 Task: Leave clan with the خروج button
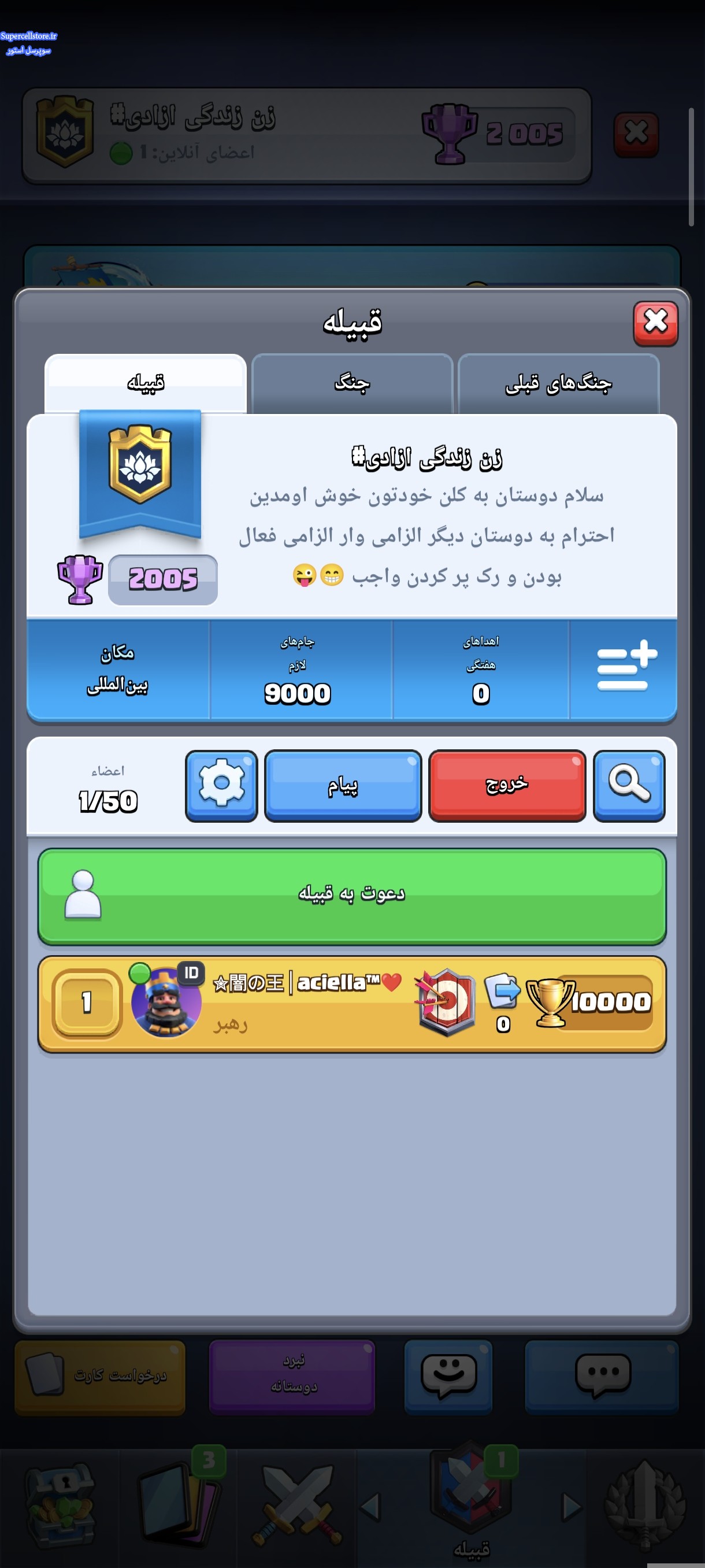507,785
